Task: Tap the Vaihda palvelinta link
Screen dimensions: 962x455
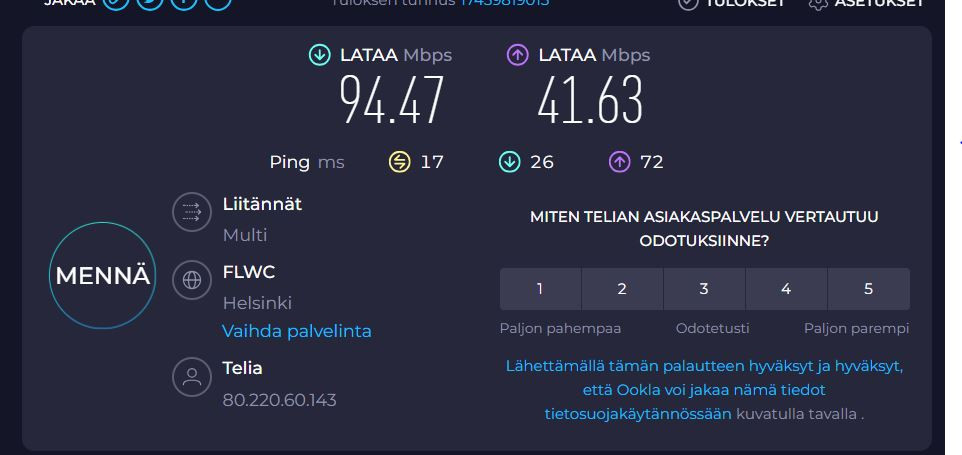Action: [x=296, y=331]
